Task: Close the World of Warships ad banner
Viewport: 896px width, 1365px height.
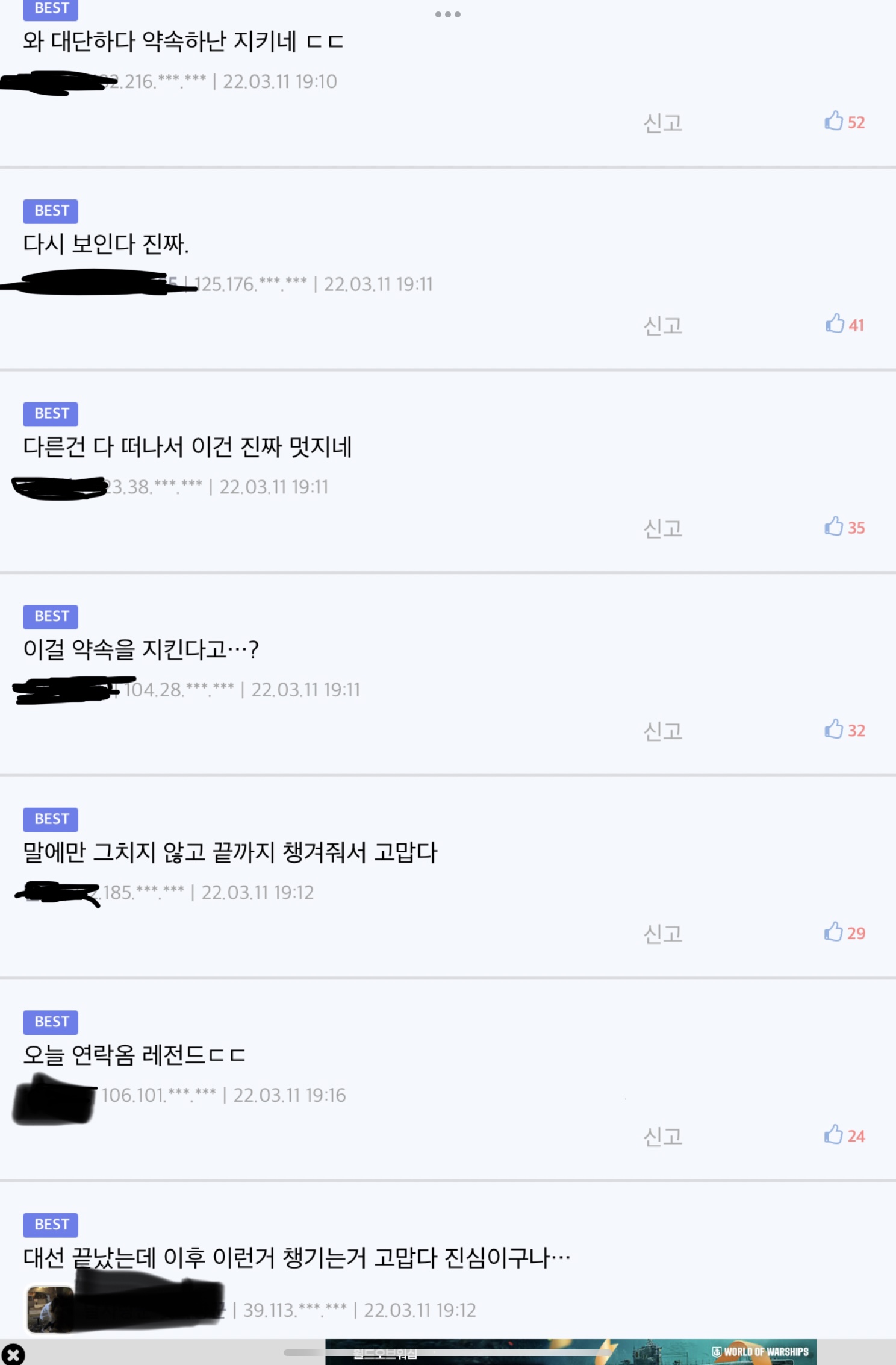Action: (x=13, y=1354)
